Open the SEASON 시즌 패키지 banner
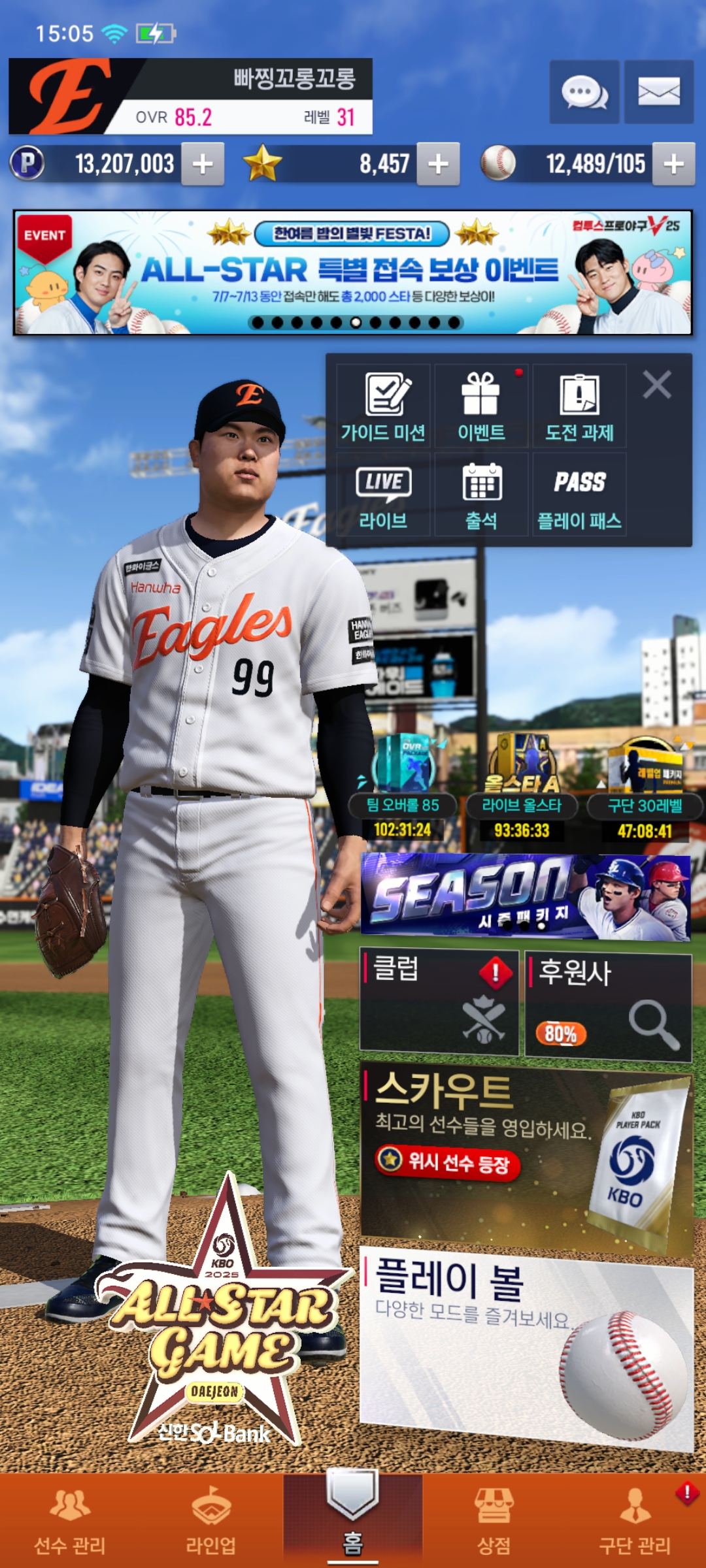The image size is (706, 1568). point(525,896)
